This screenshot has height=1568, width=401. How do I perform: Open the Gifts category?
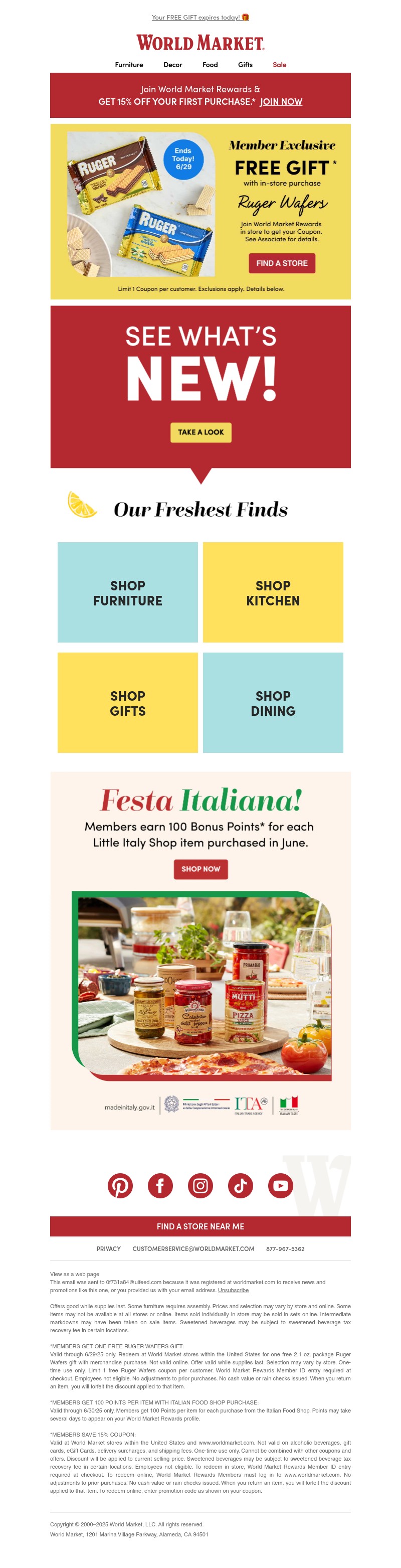245,65
